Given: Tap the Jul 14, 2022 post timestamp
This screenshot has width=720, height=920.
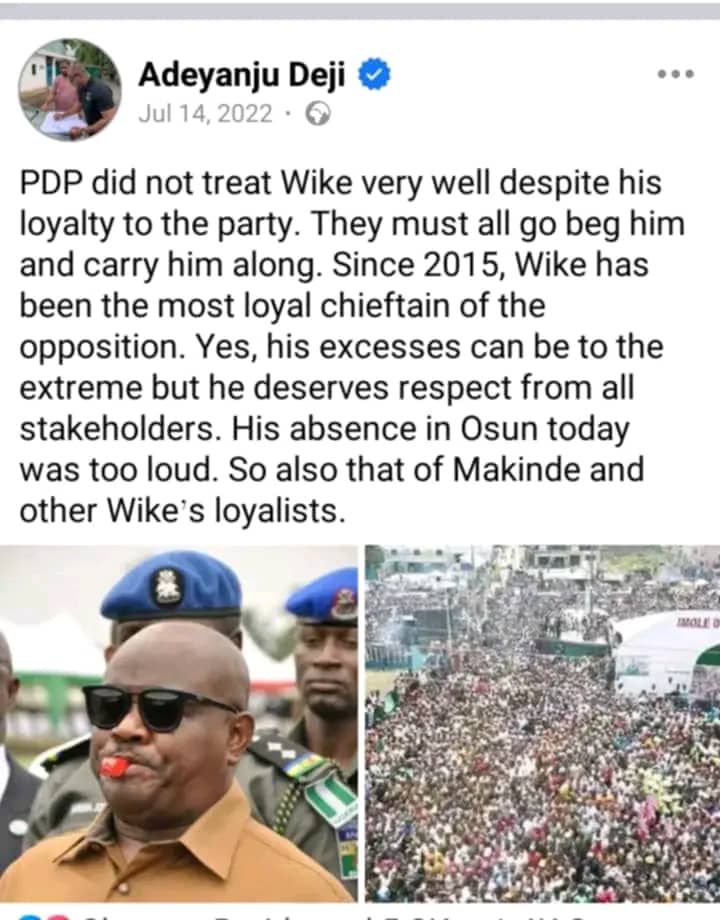Looking at the screenshot, I should (204, 113).
